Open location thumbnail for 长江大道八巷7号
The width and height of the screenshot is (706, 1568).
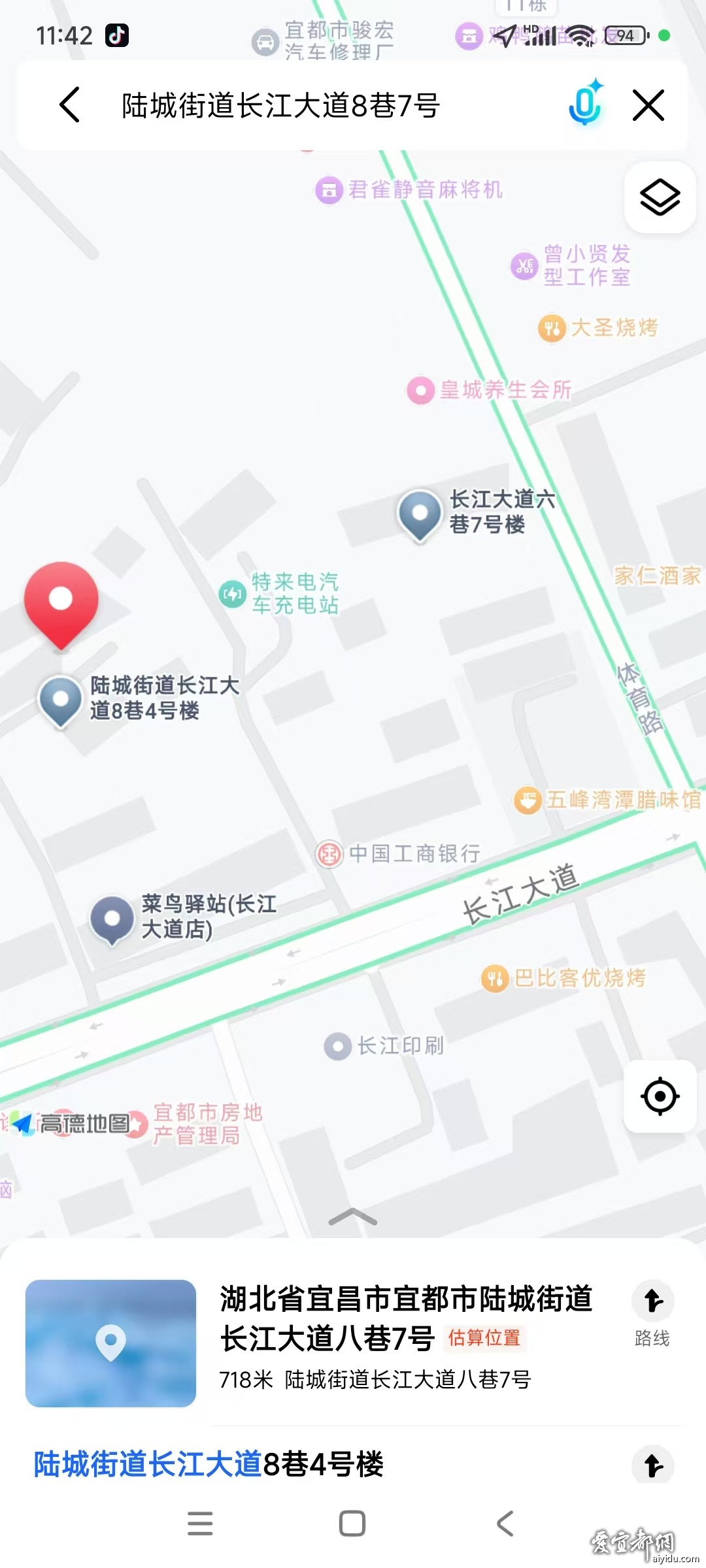pyautogui.click(x=110, y=1343)
